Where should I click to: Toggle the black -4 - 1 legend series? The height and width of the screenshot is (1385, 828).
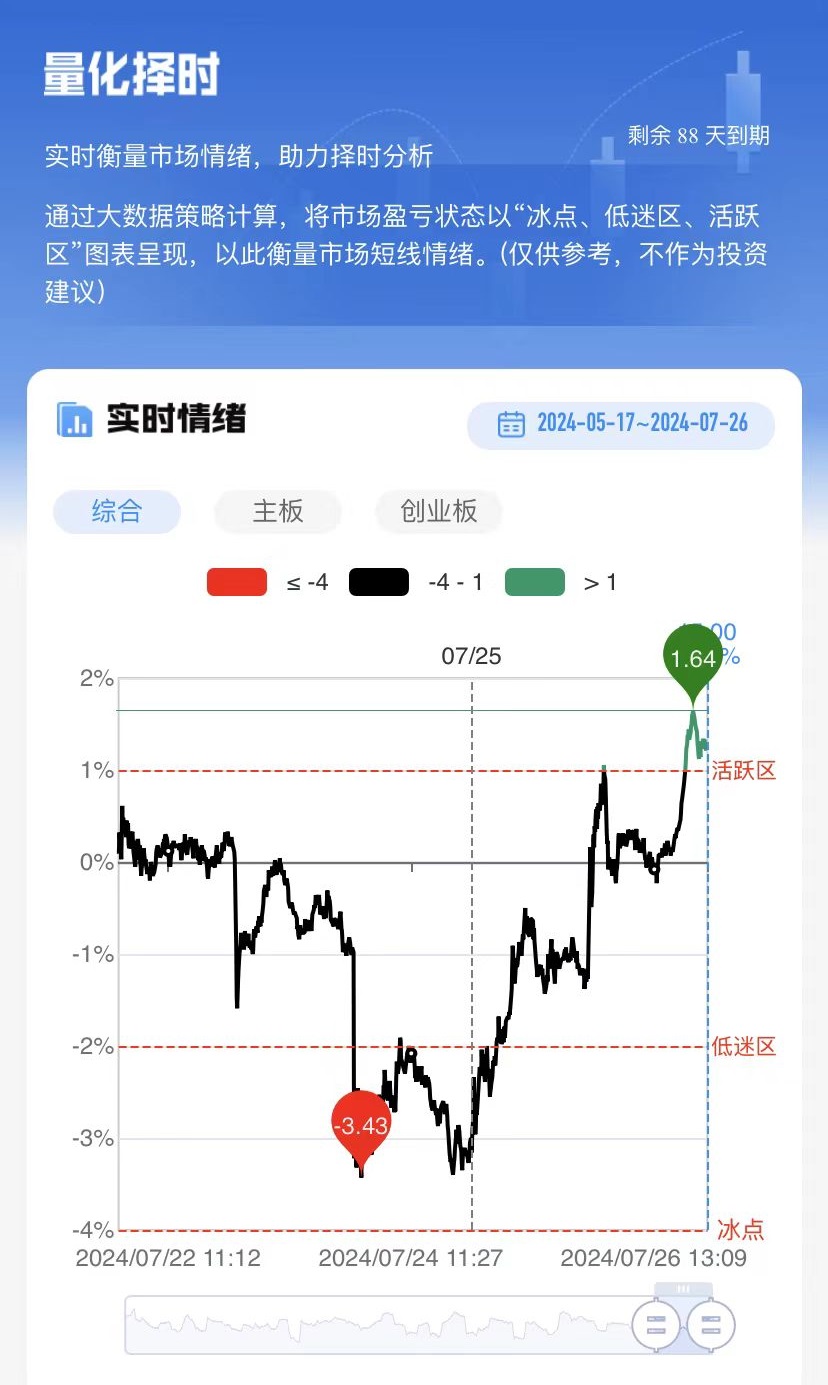point(379,582)
